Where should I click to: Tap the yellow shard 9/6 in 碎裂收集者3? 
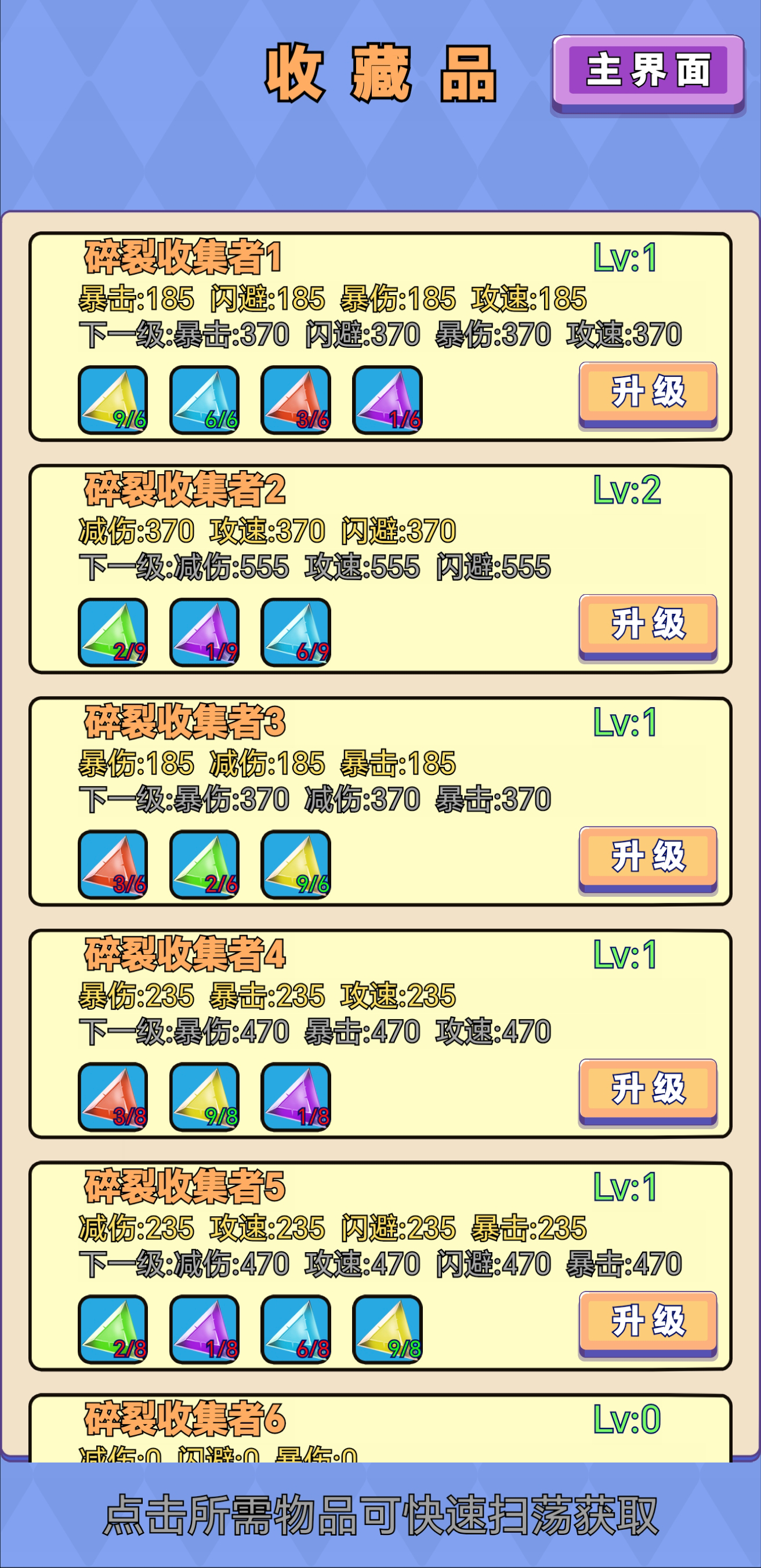295,864
